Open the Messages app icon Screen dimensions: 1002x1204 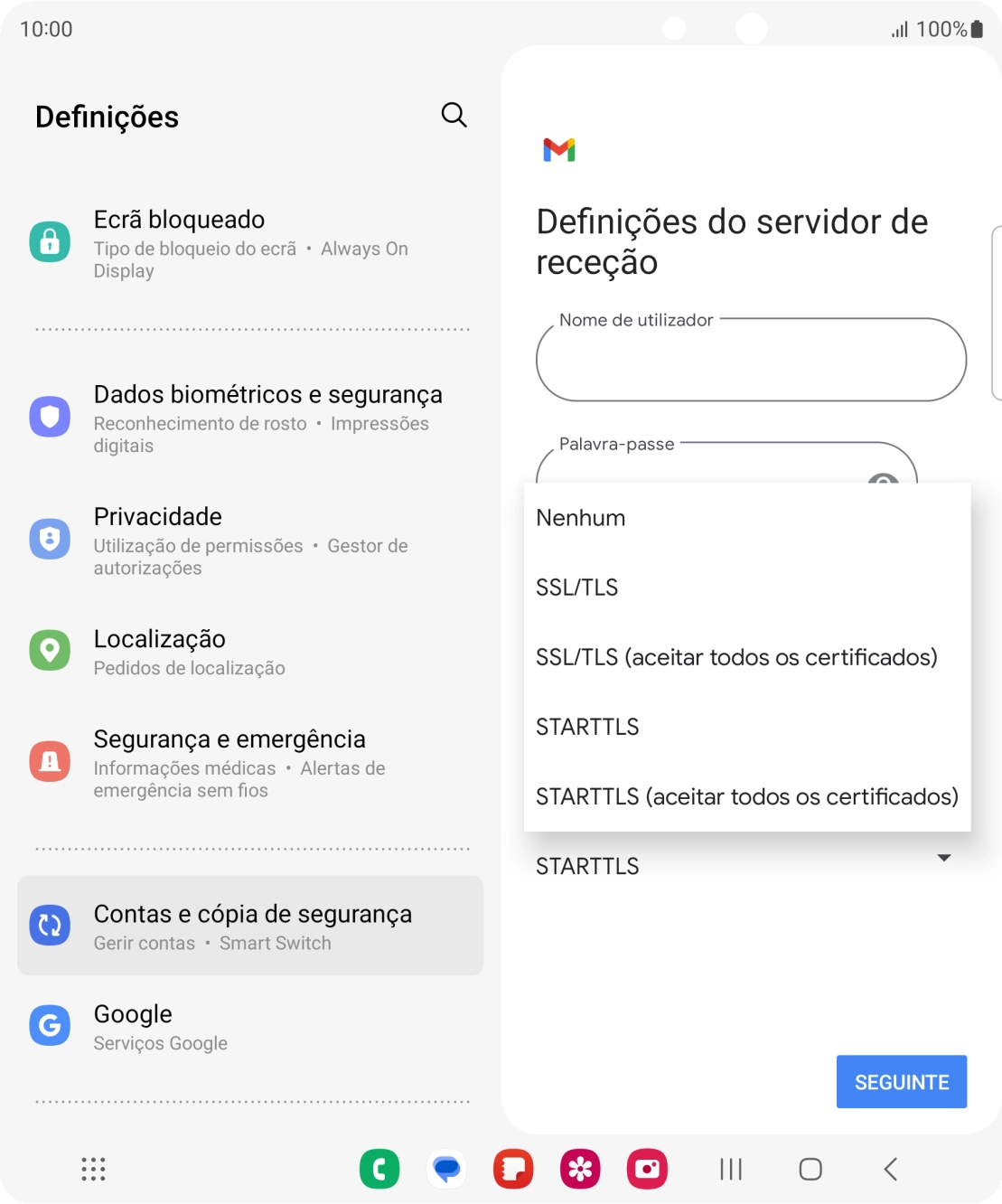click(x=446, y=1168)
